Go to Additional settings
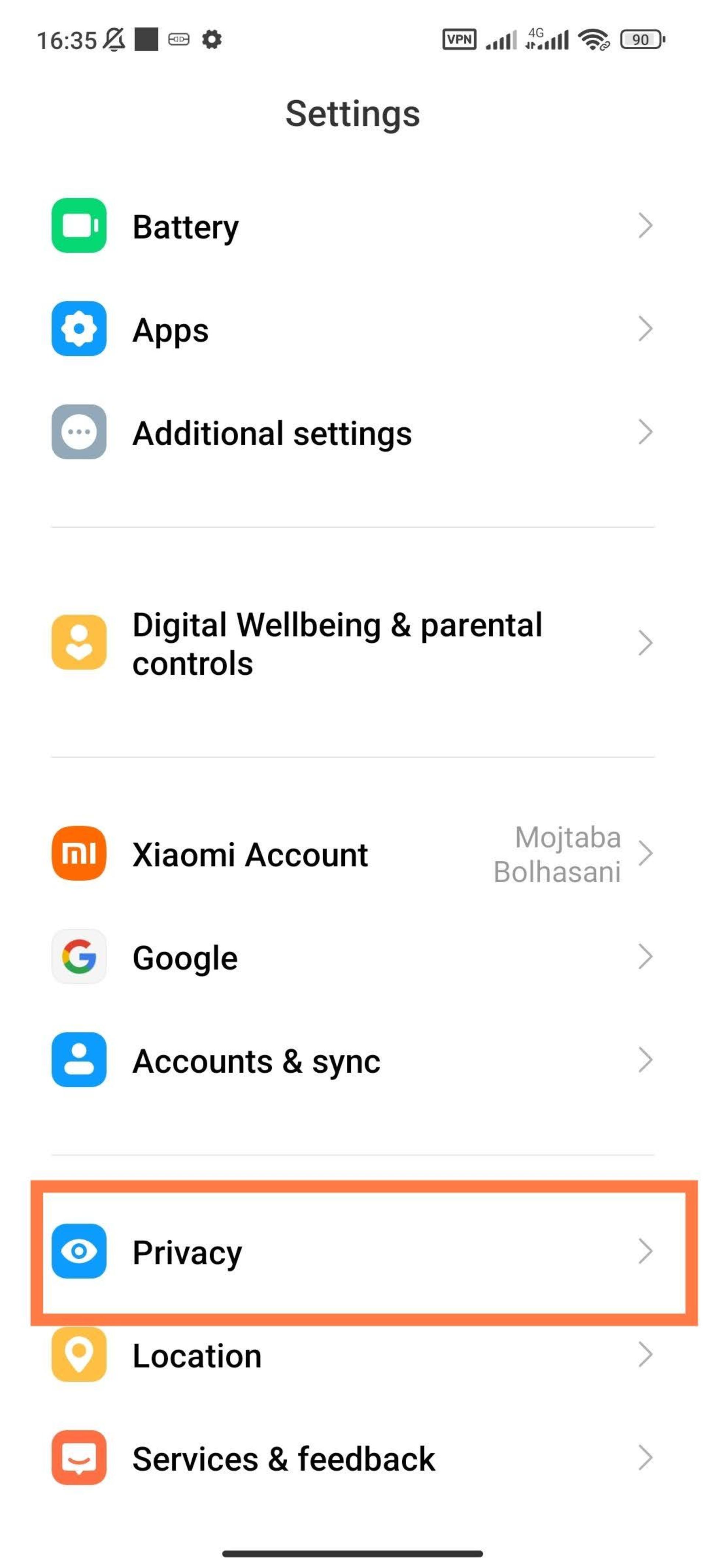 [x=352, y=433]
